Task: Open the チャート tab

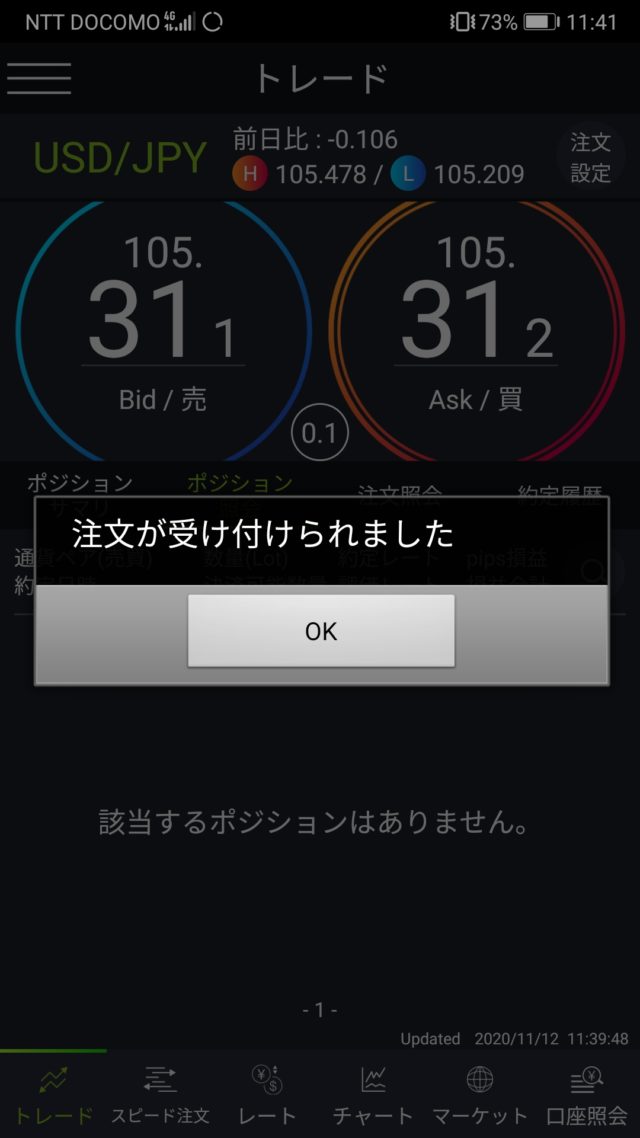Action: 373,1095
